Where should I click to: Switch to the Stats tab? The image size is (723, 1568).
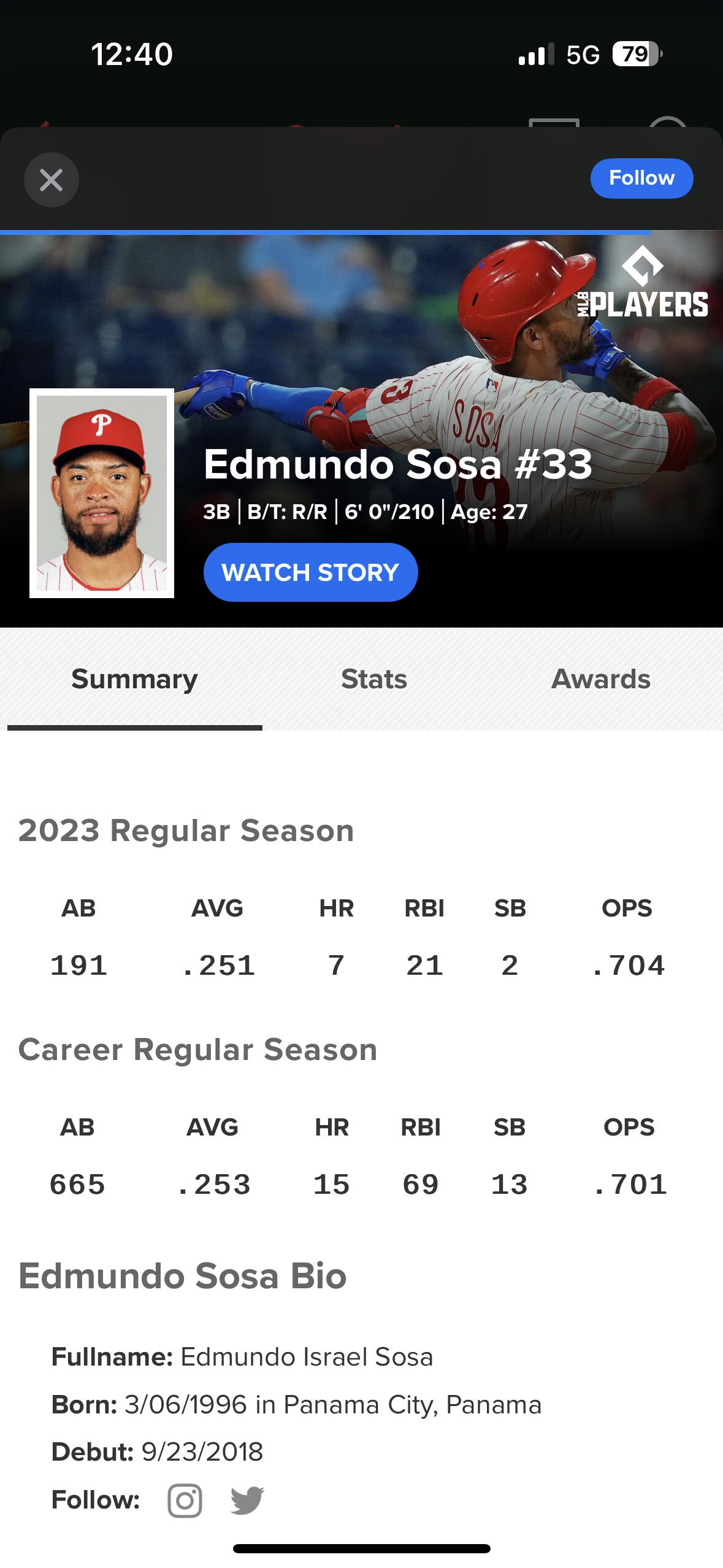tap(373, 679)
